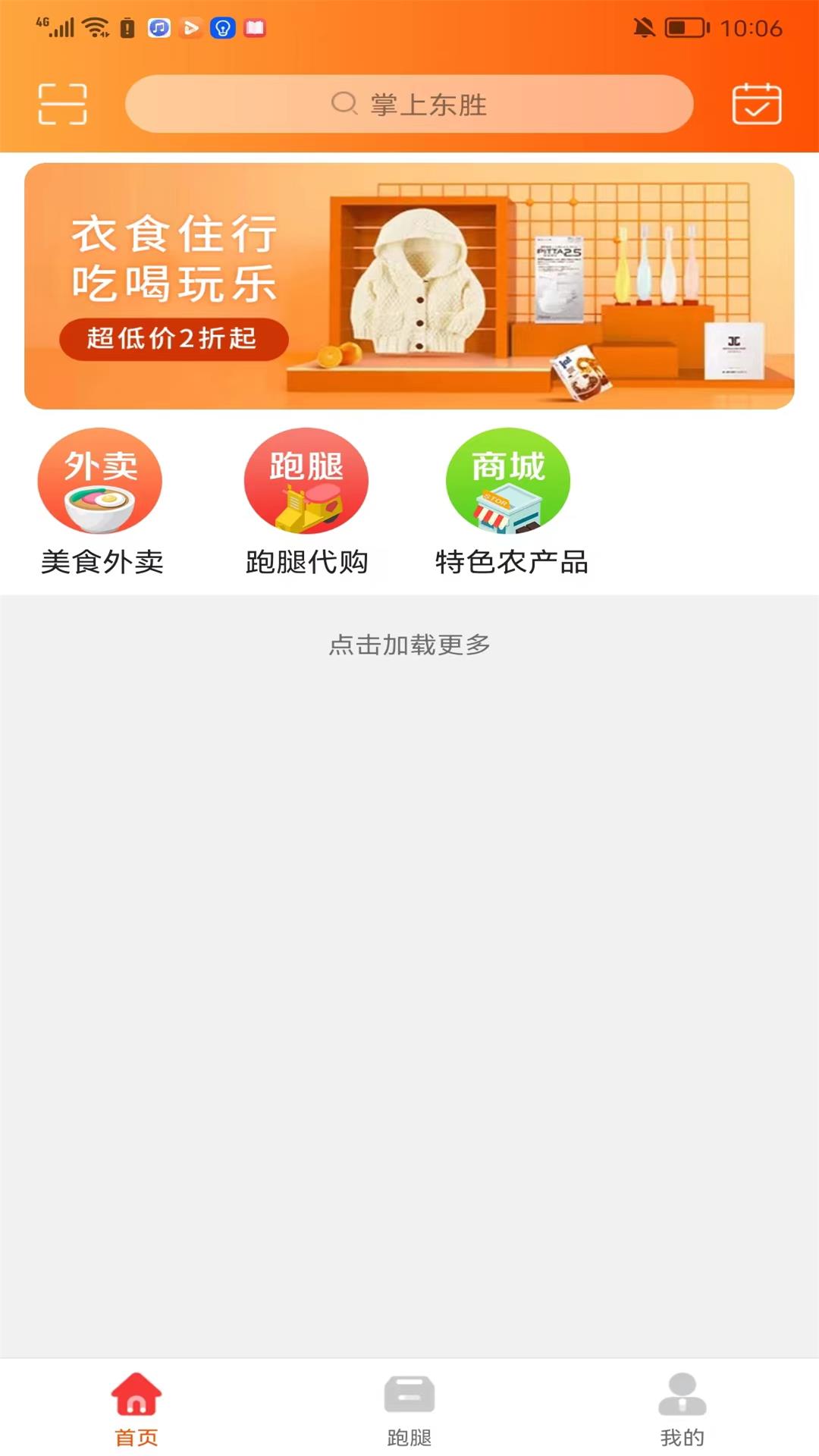The width and height of the screenshot is (819, 1456).
Task: Switch to the 首页 tab
Action: tap(136, 1408)
